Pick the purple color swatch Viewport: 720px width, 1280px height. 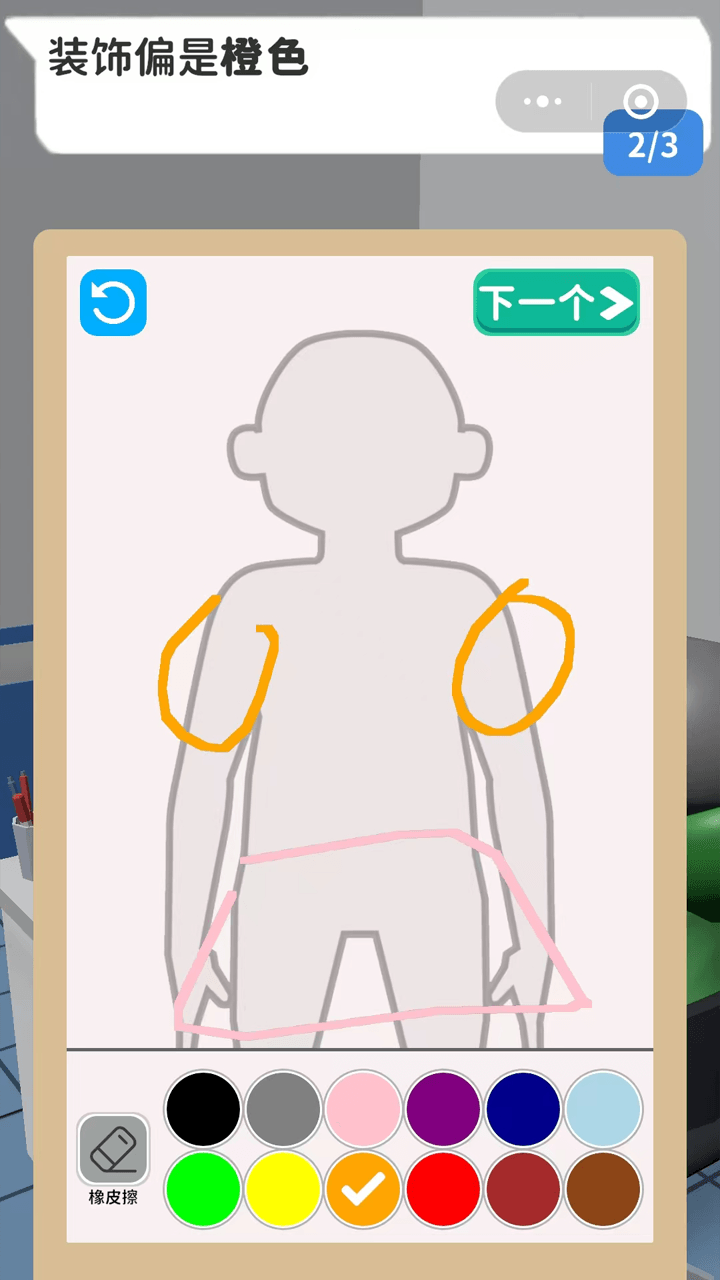click(x=443, y=1109)
